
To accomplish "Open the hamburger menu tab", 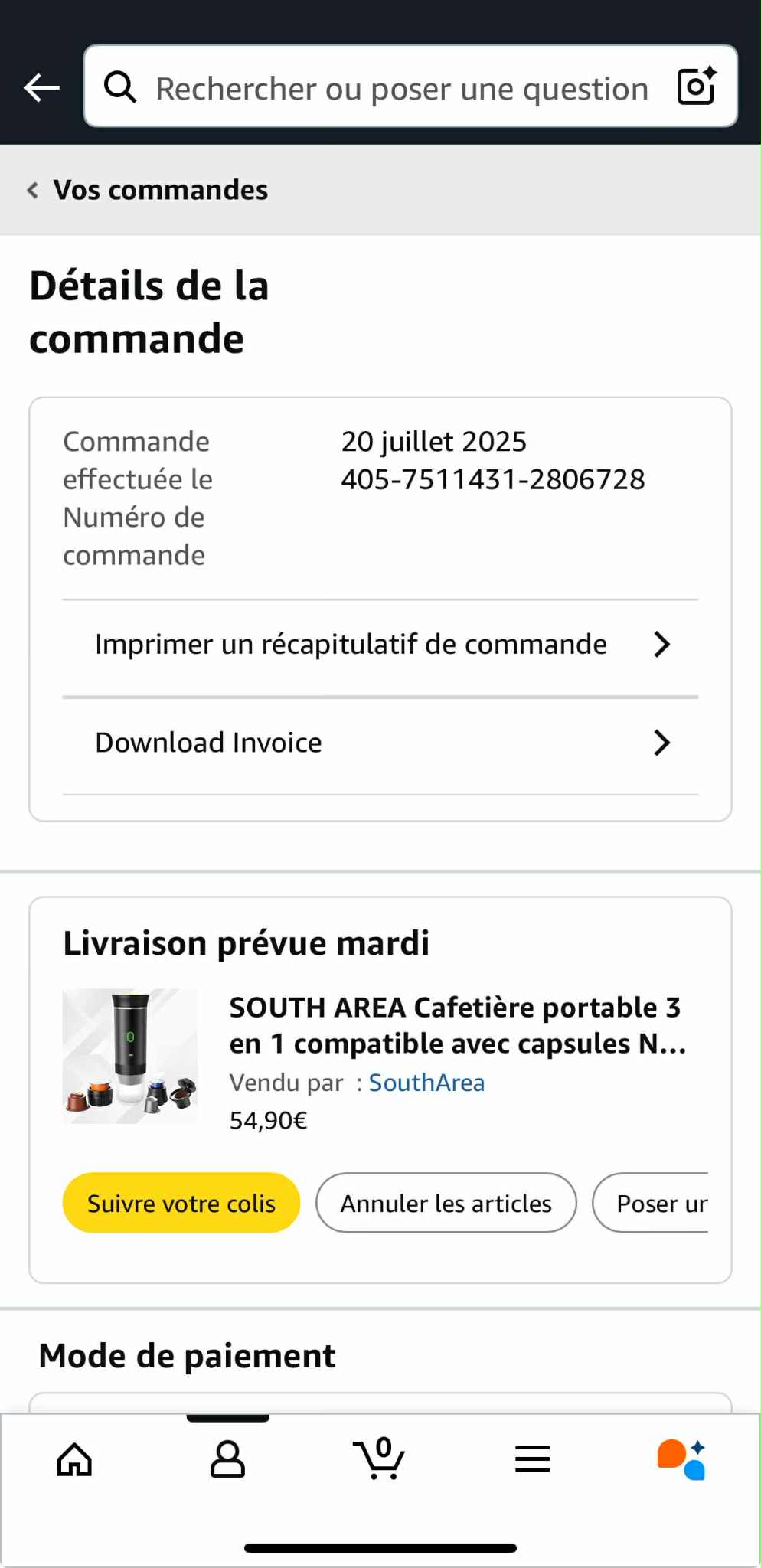I will (532, 1459).
